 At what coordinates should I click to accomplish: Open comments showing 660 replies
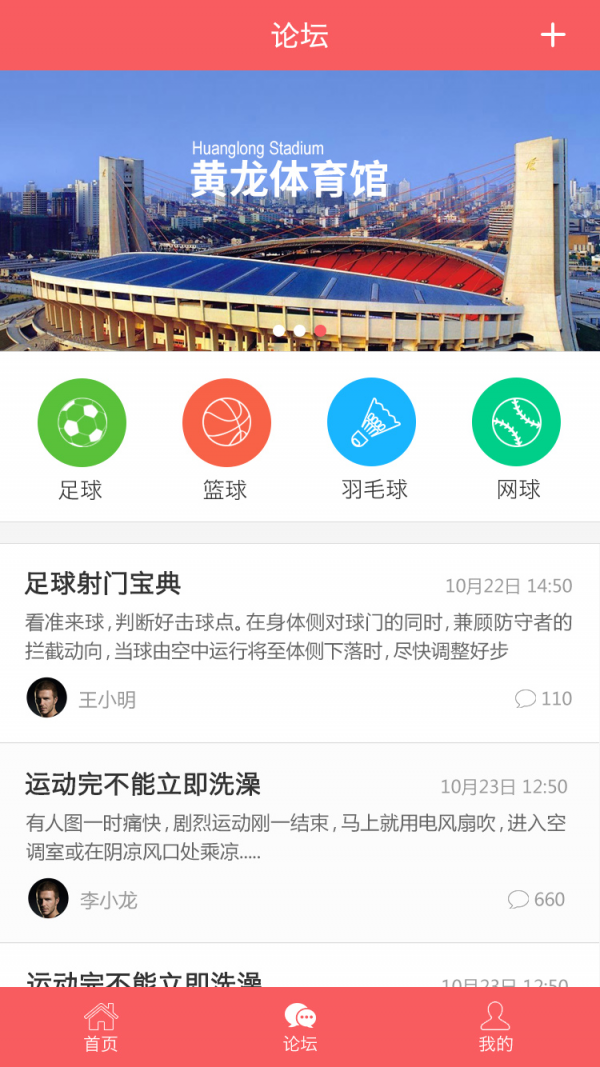pos(537,899)
